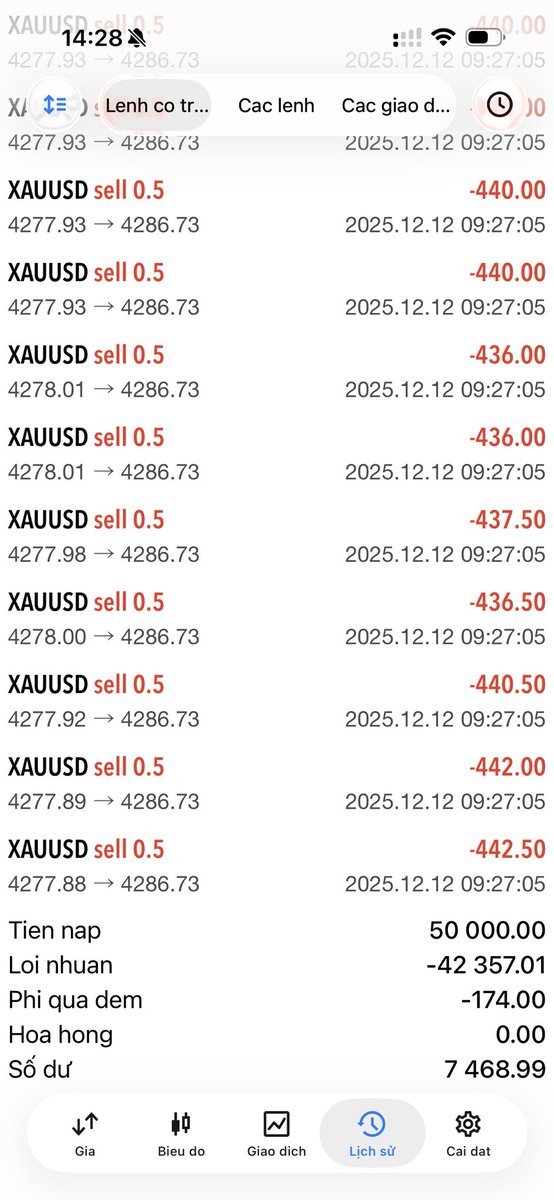Open the history period clock icon
The width and height of the screenshot is (554, 1200).
(x=499, y=105)
